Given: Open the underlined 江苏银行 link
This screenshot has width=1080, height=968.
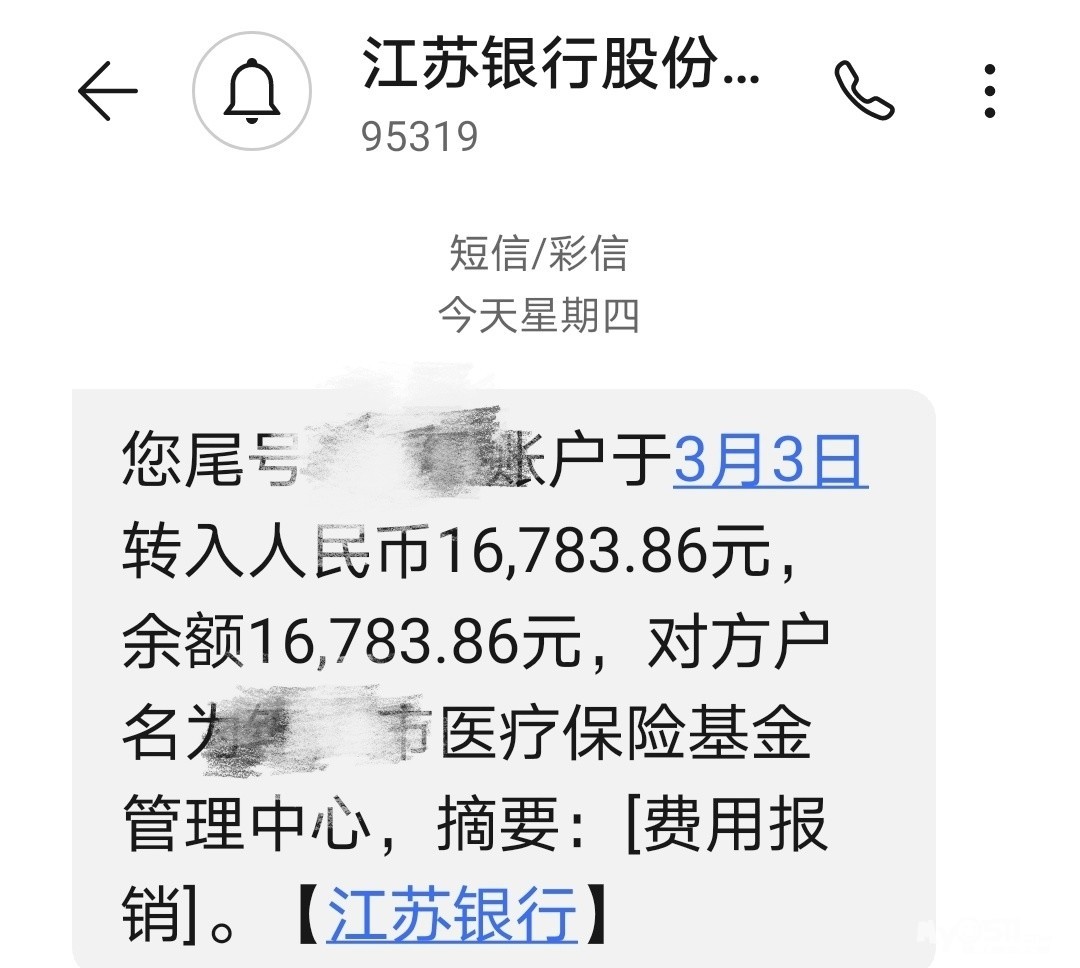Looking at the screenshot, I should [452, 914].
